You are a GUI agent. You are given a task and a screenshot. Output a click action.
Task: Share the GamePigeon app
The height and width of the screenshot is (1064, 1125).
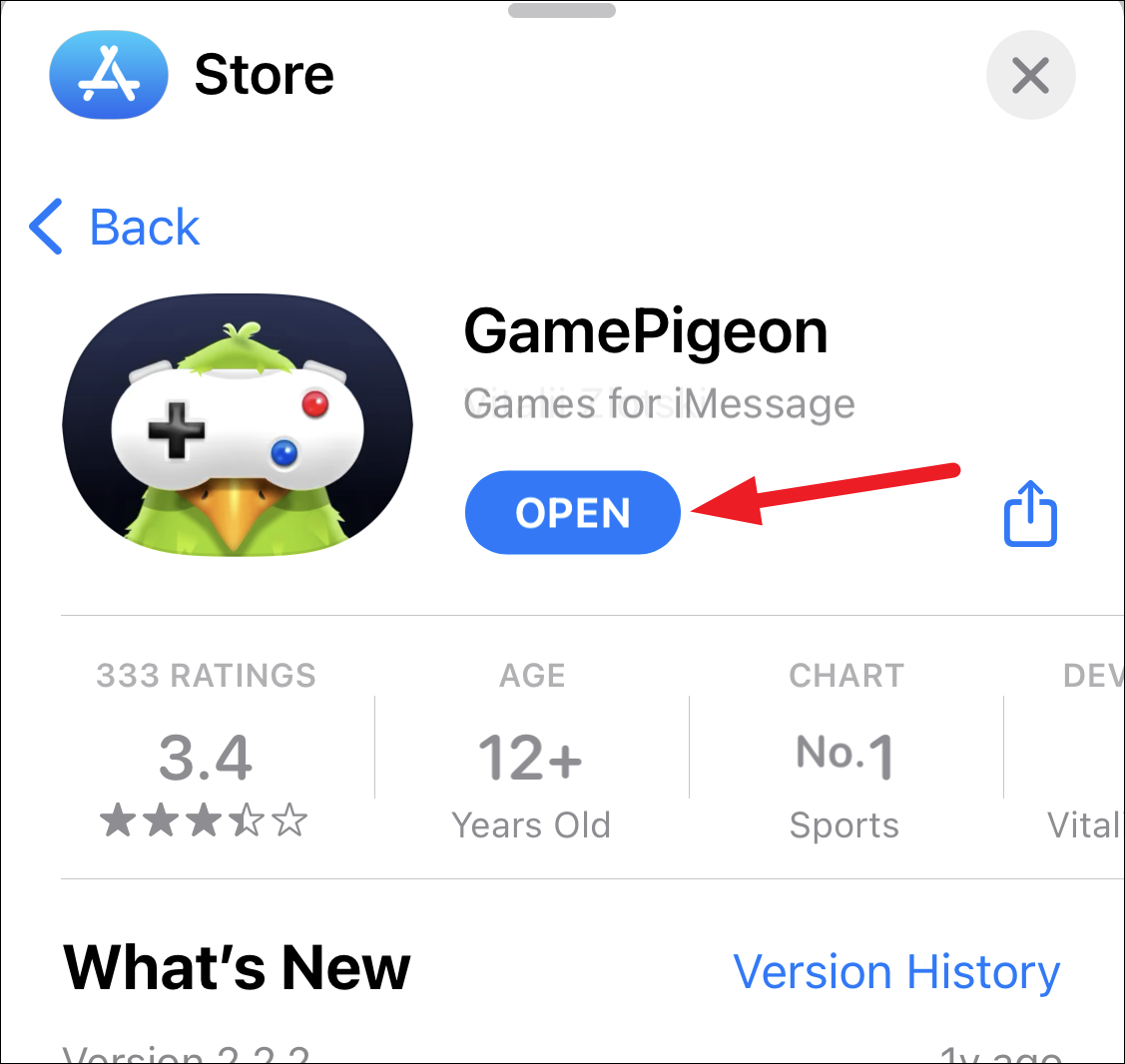(1029, 514)
